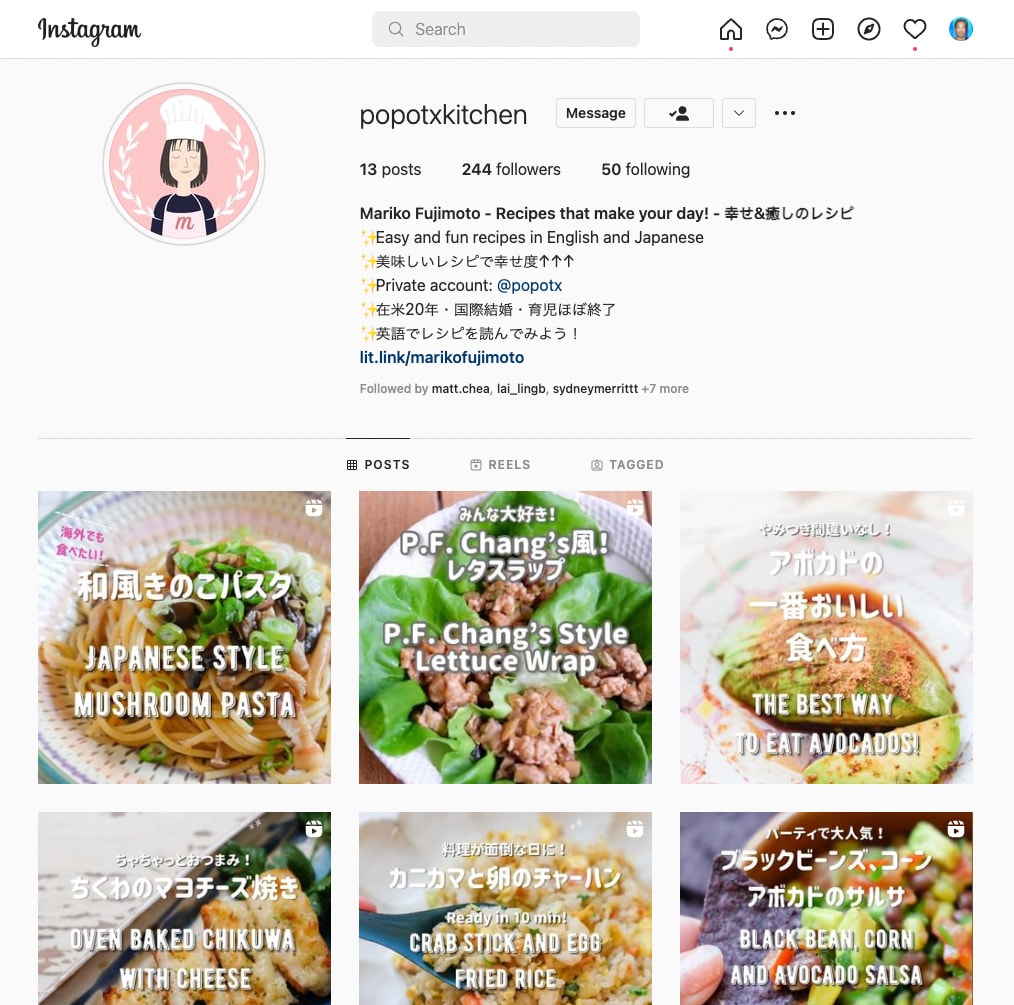Open the three-dot profile options

(785, 113)
